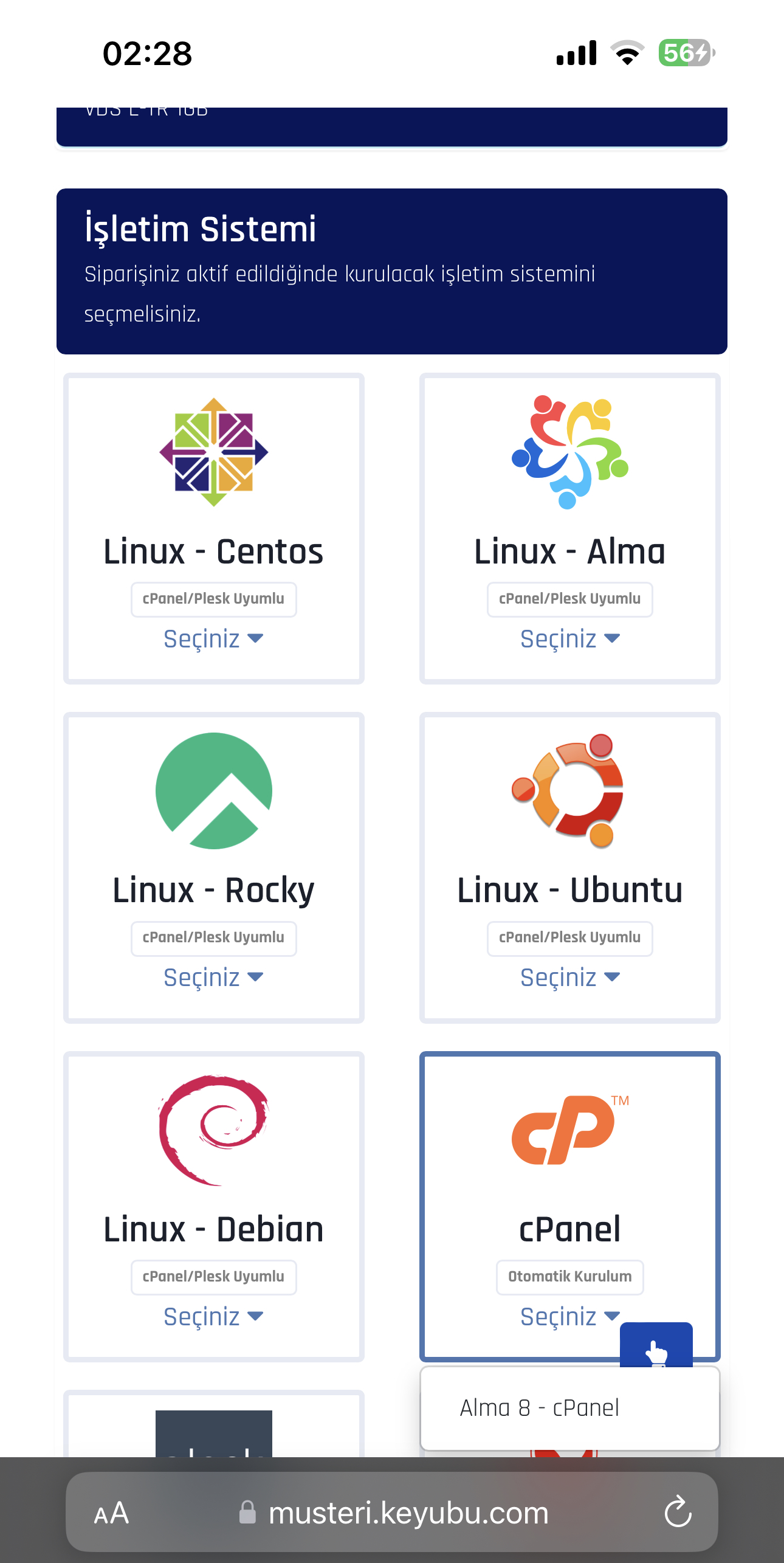Expand the Seçiniz dropdown under Linux - Alma
The image size is (784, 1563).
click(x=569, y=638)
